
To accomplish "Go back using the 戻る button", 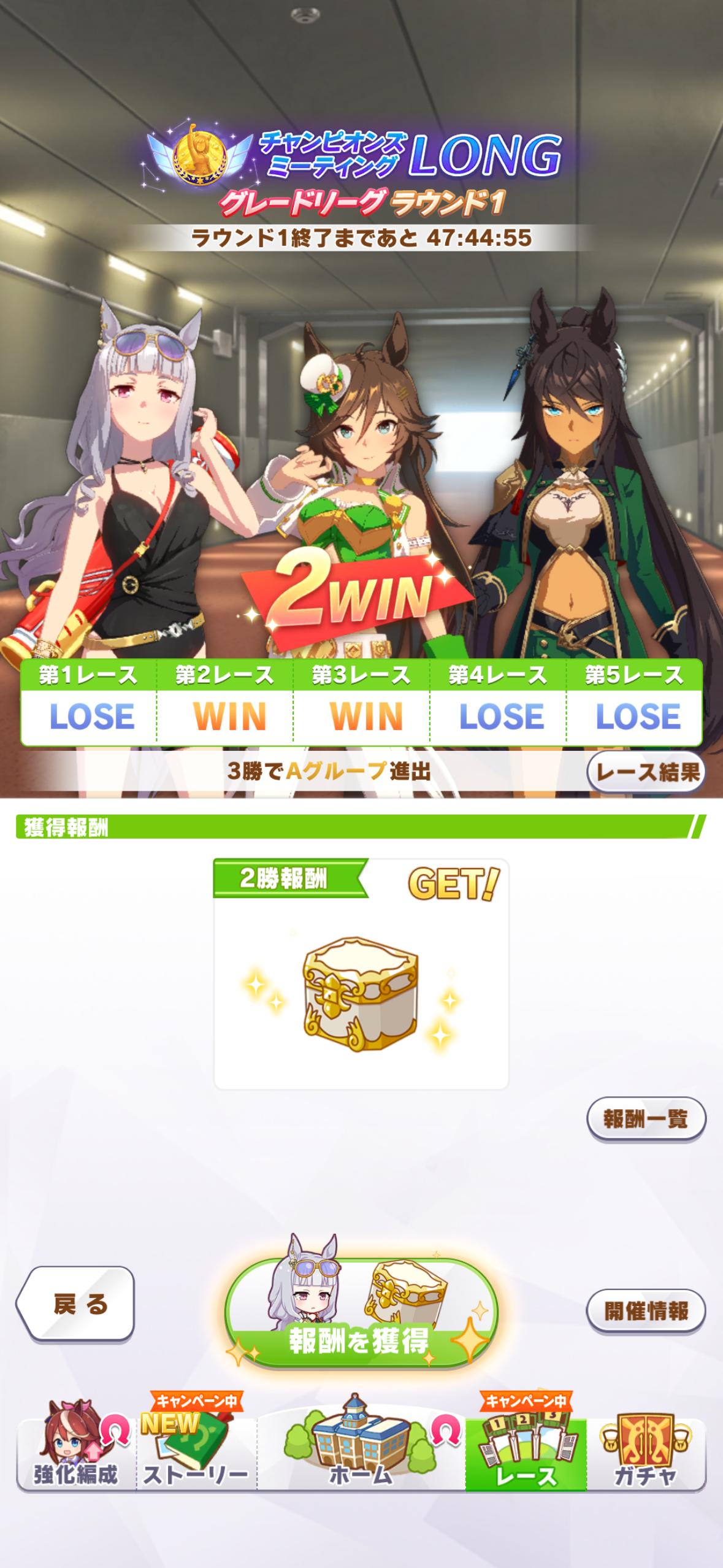I will (76, 1303).
